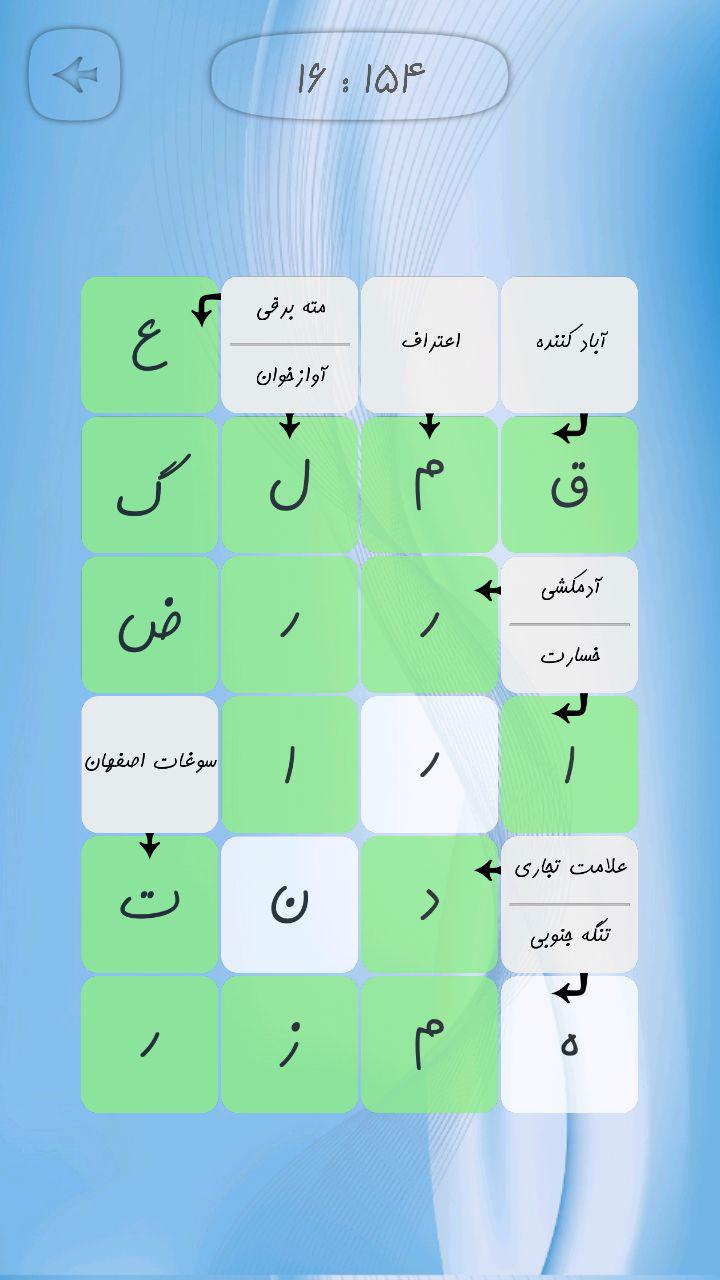Open the clue آباد کننده
The height and width of the screenshot is (1280, 720).
click(x=570, y=343)
